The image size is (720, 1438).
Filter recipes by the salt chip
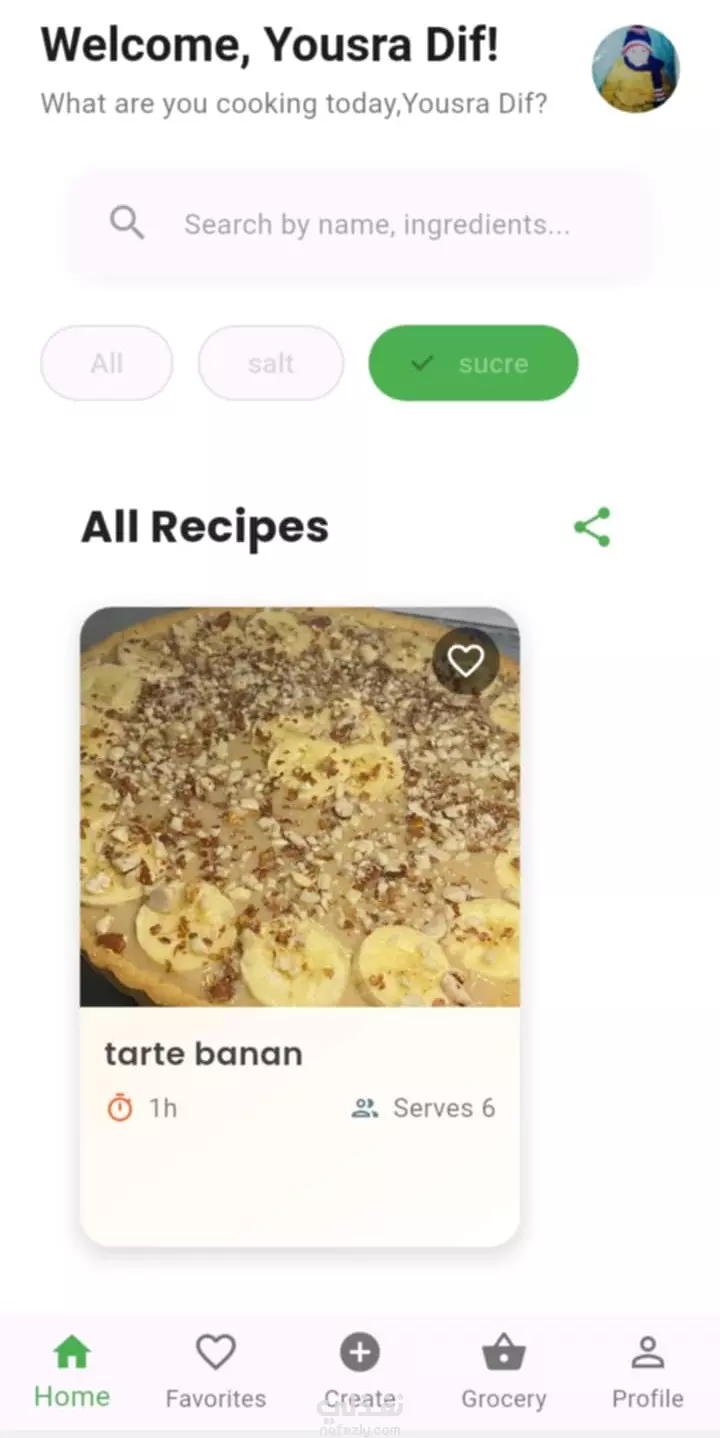point(271,363)
